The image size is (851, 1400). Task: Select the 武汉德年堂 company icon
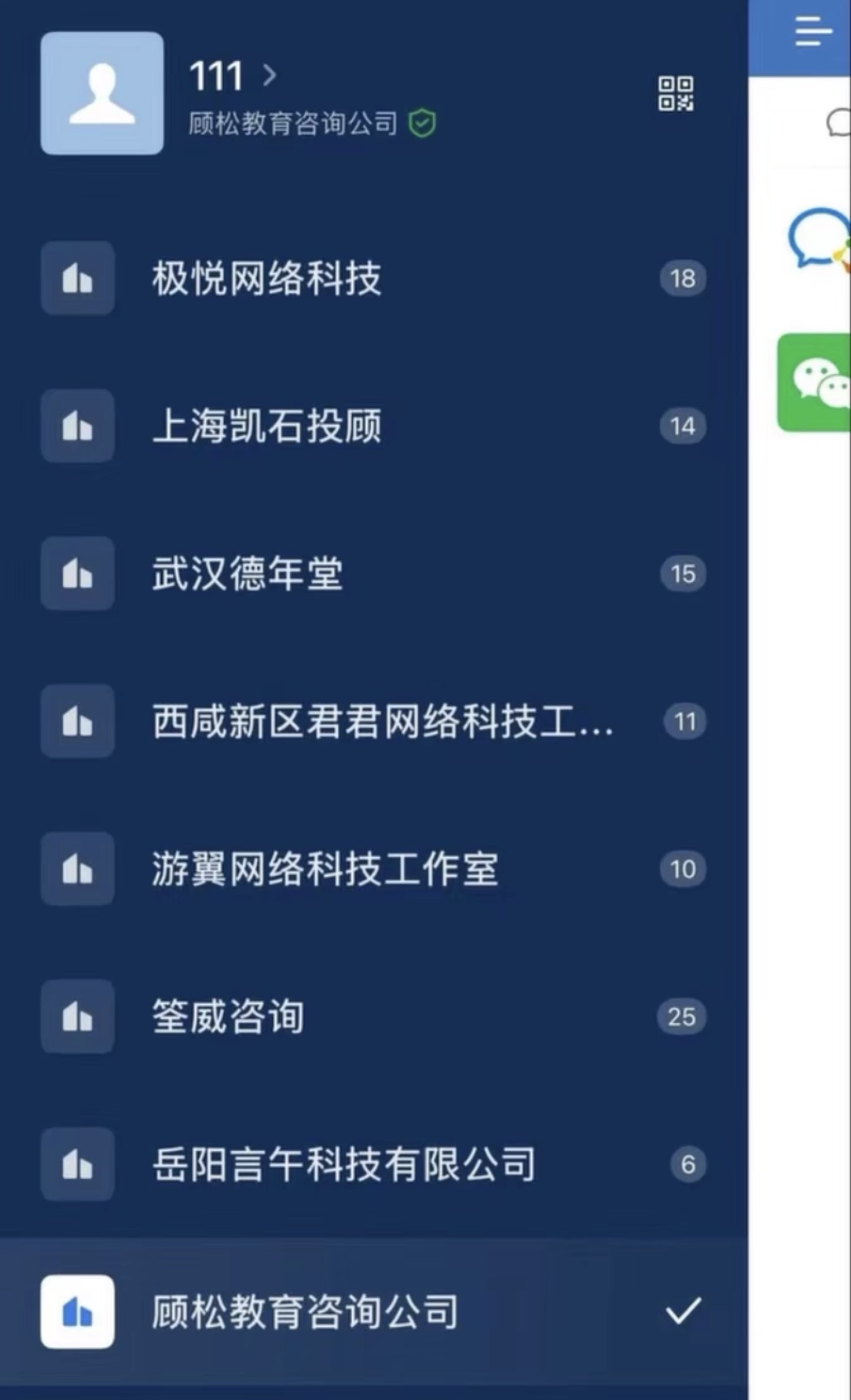pos(77,574)
